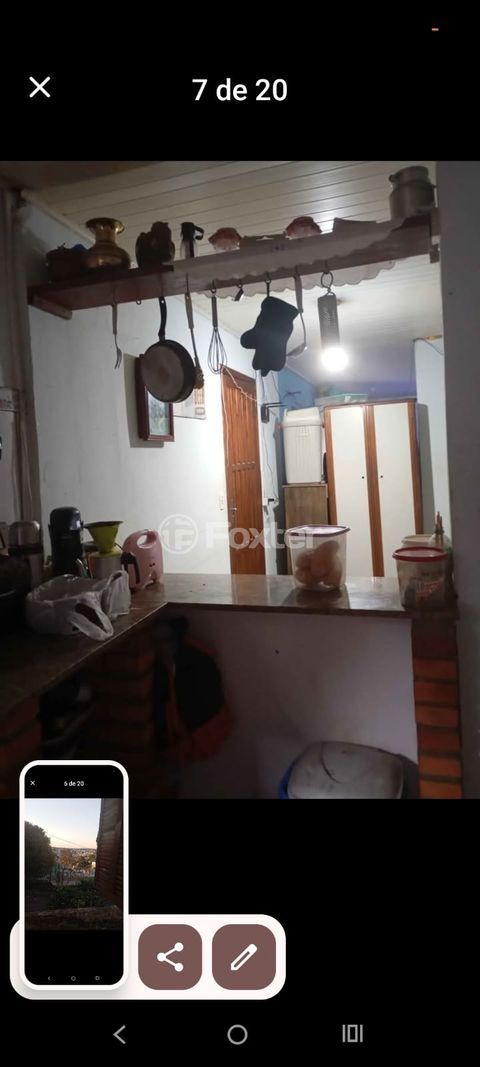
Task: Close the photo viewer
Action: [x=39, y=87]
